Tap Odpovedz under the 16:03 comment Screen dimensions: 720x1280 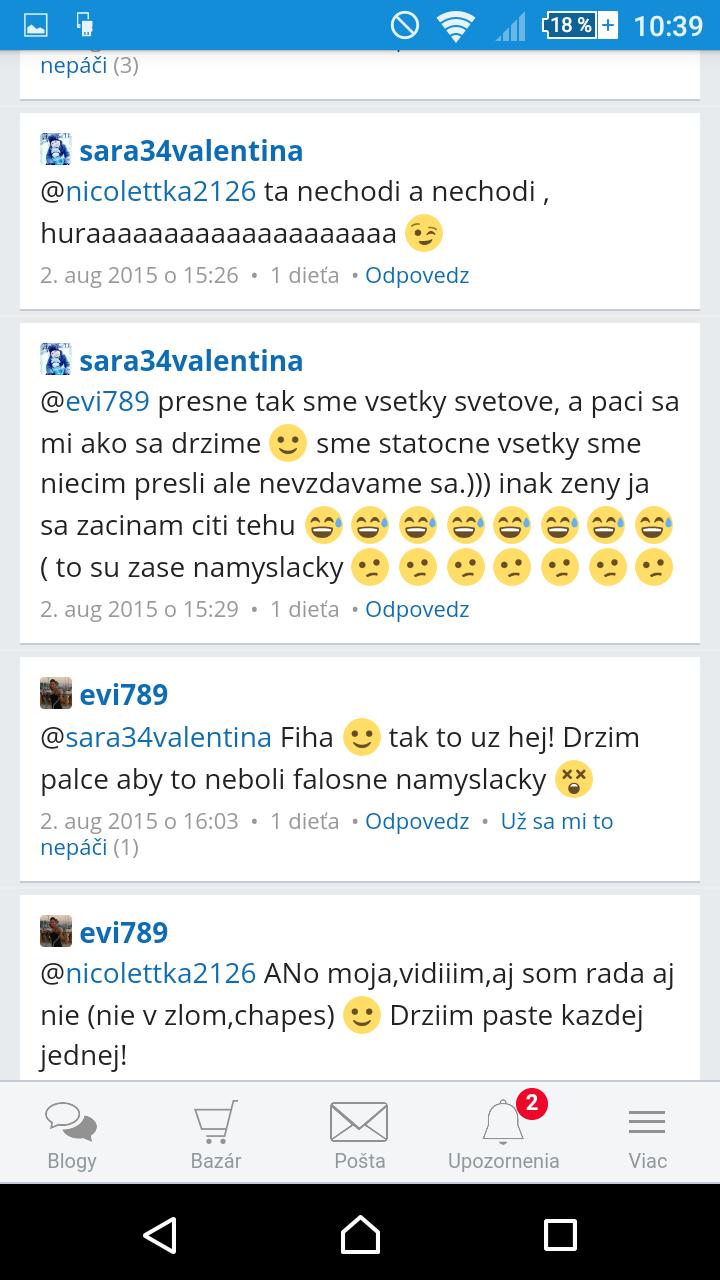coord(417,821)
